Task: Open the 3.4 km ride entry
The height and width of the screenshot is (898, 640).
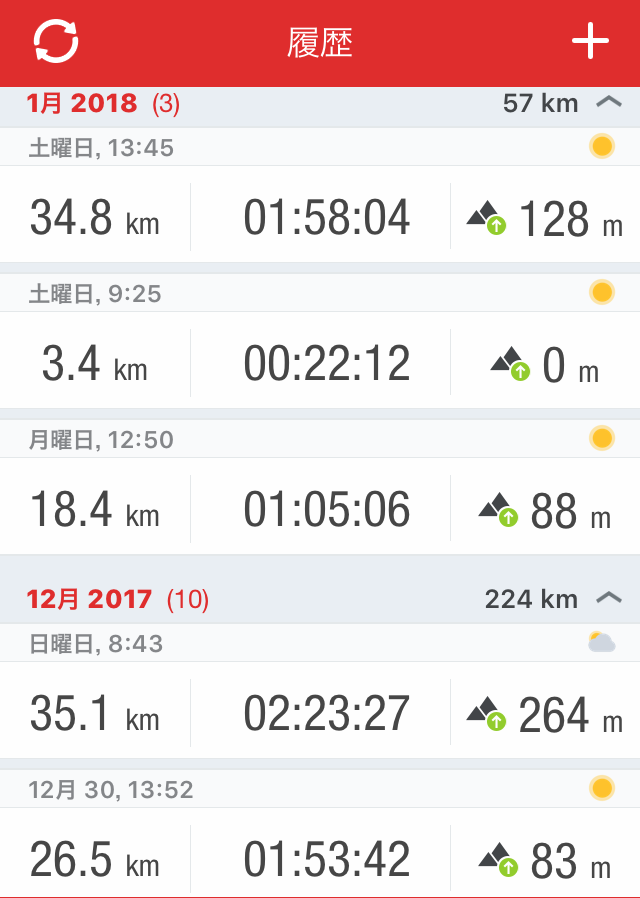Action: pyautogui.click(x=320, y=363)
